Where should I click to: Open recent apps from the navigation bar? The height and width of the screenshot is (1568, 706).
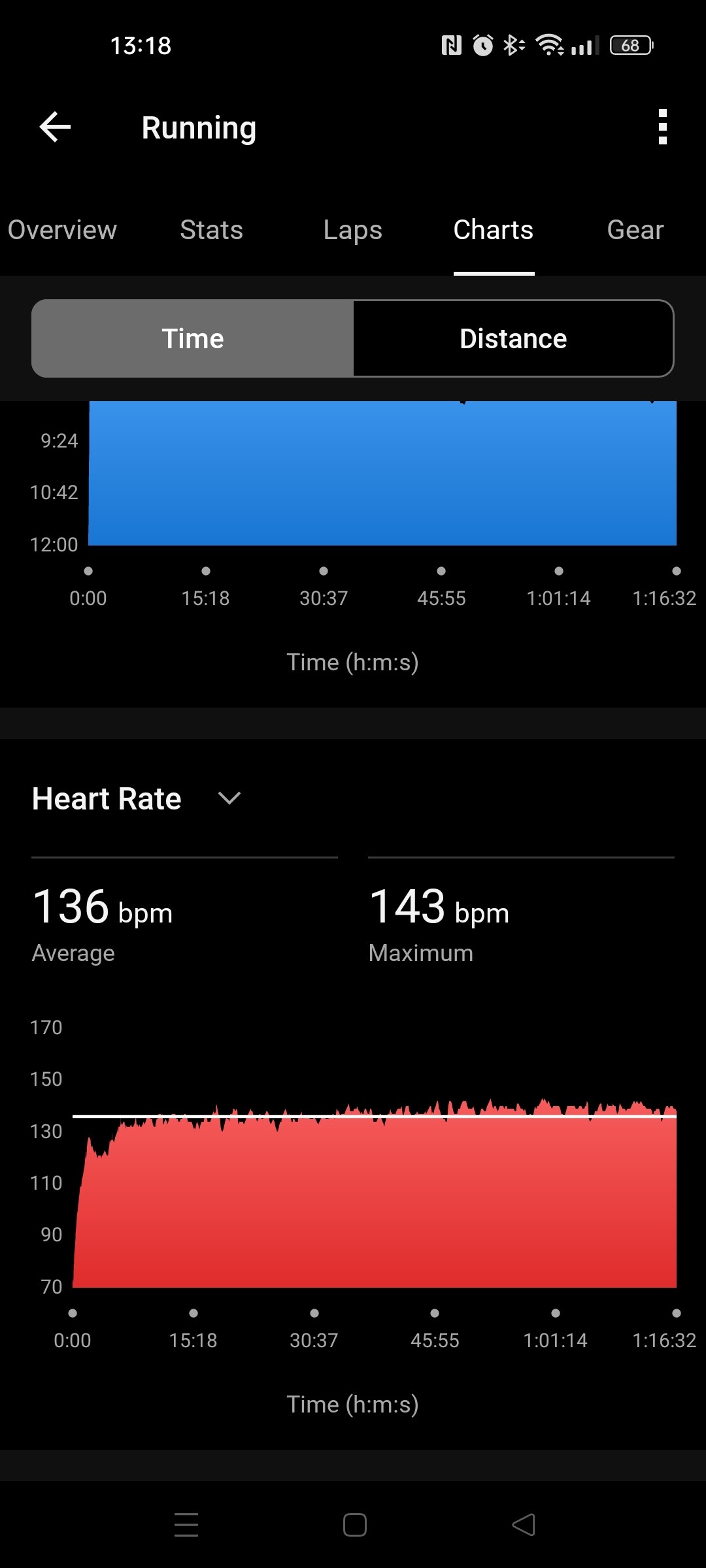coord(186,1525)
